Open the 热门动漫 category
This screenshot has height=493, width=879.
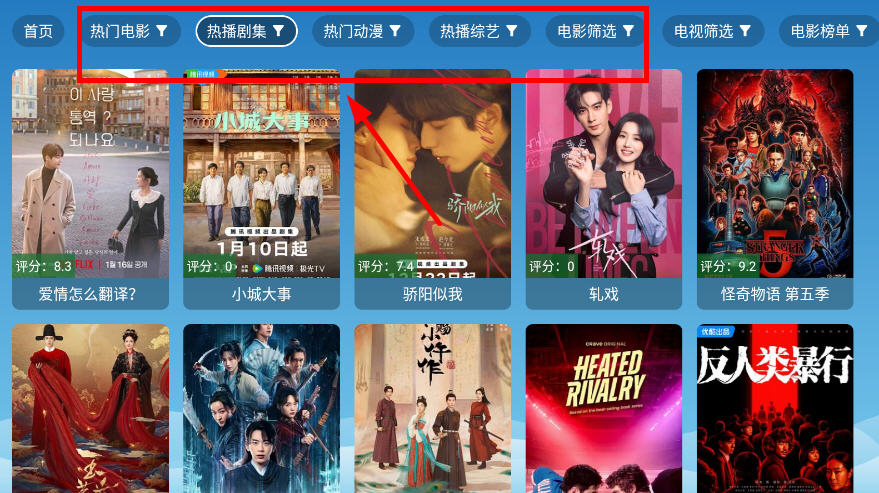click(x=362, y=31)
